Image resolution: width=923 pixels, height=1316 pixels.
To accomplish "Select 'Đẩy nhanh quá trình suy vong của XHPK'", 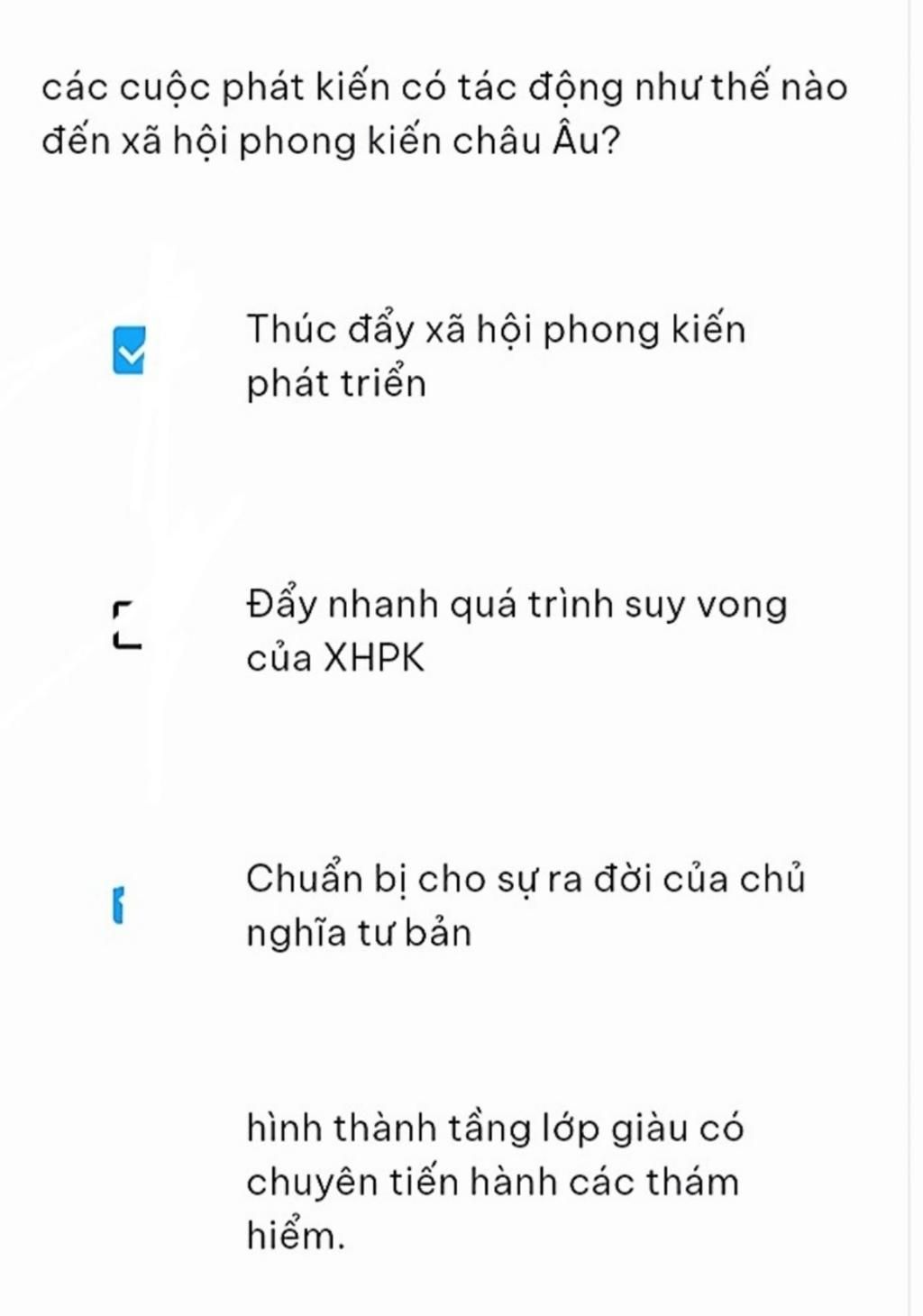I will (x=127, y=625).
